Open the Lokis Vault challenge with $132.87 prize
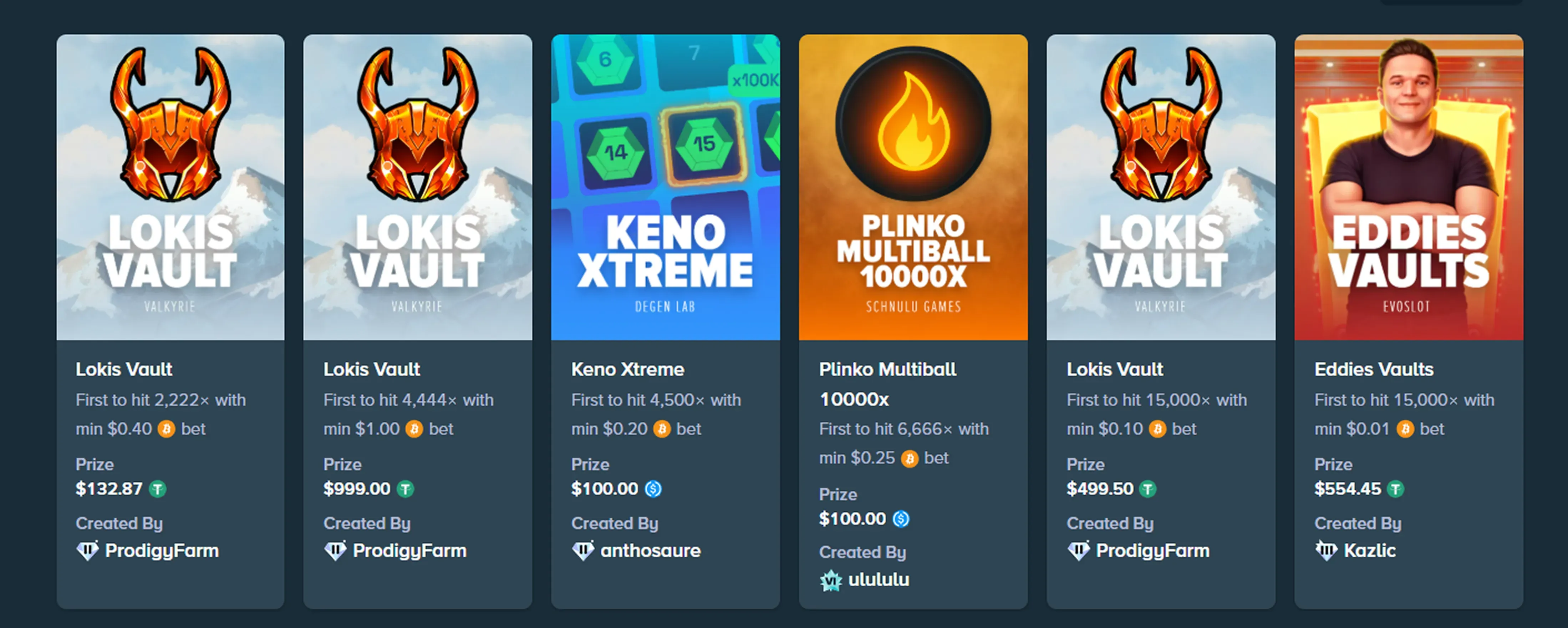The width and height of the screenshot is (1568, 628). (170, 187)
